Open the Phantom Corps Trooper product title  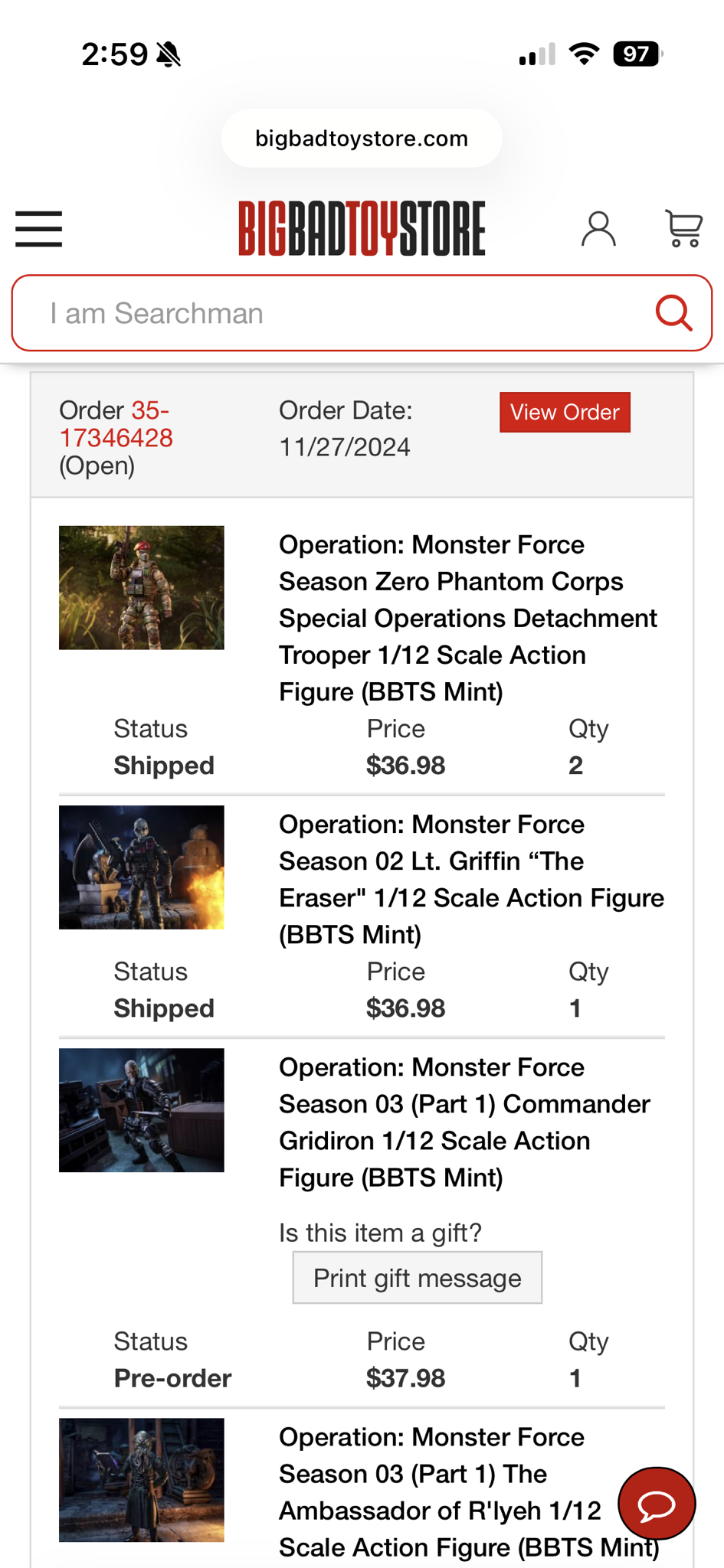click(467, 618)
